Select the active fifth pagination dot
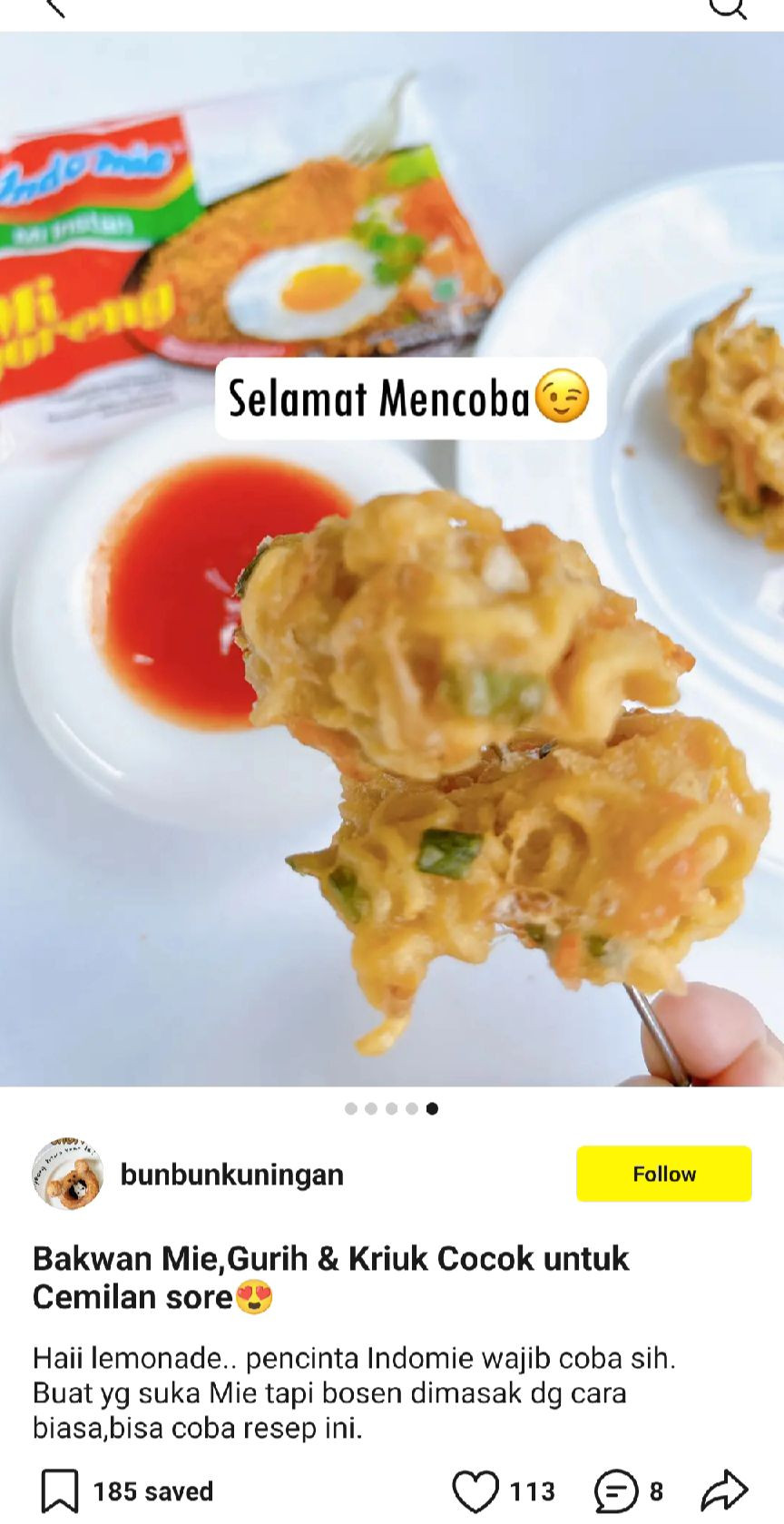 point(430,1108)
